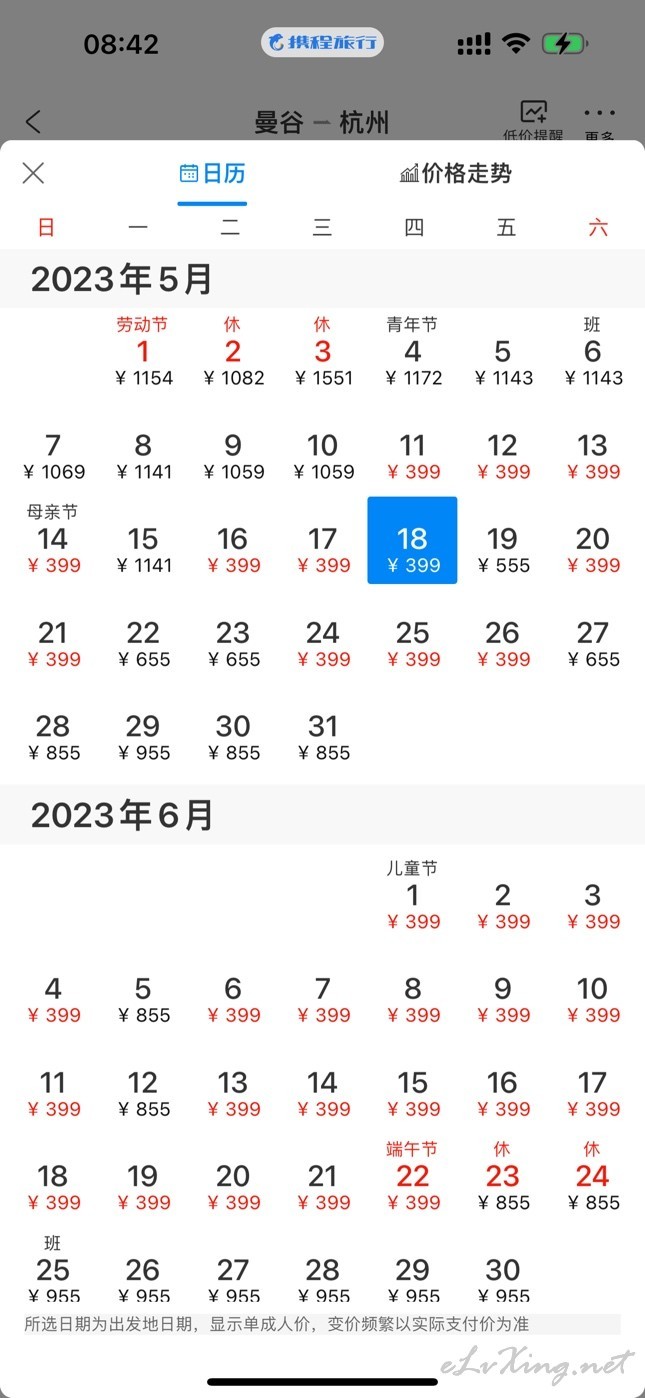Select May 19 at ¥555
This screenshot has height=1398, width=645.
click(x=503, y=550)
